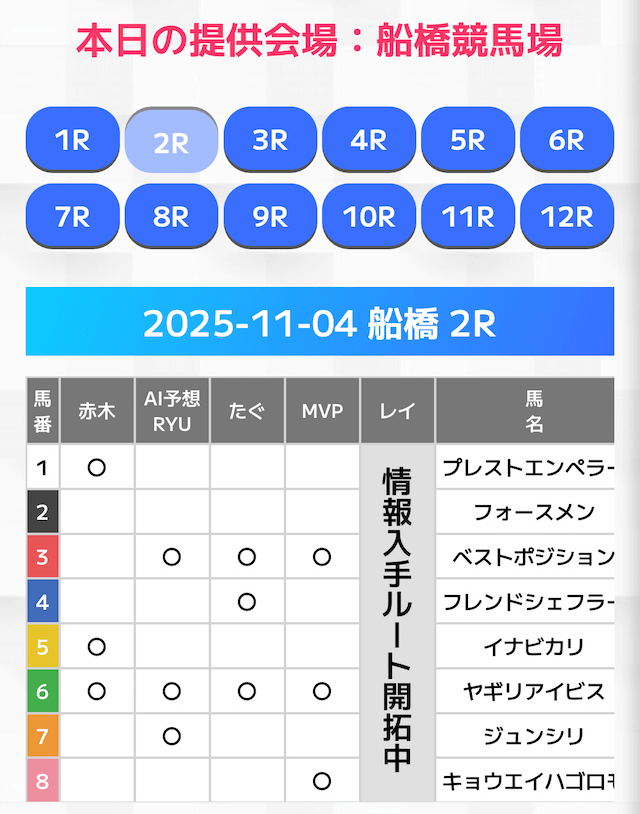Open race 4R predictions
The width and height of the screenshot is (640, 814).
click(x=369, y=139)
